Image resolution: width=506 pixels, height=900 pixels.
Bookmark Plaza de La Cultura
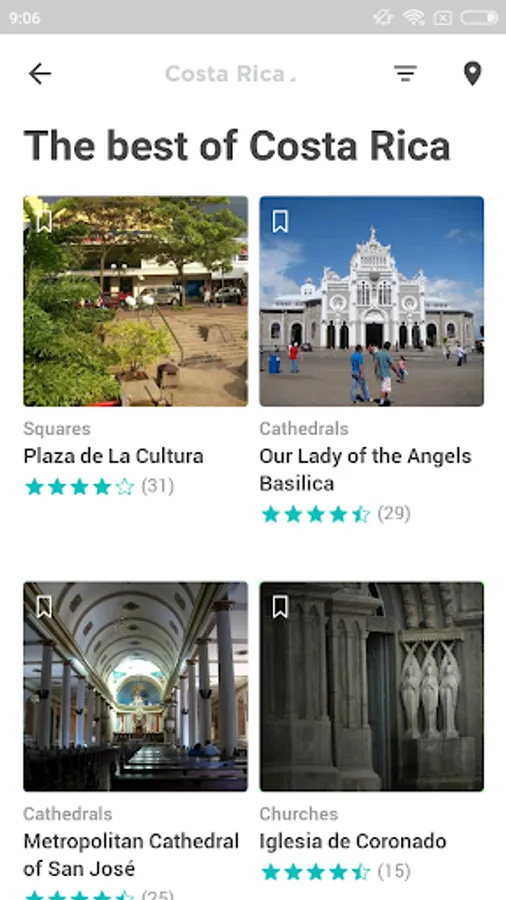click(x=44, y=221)
